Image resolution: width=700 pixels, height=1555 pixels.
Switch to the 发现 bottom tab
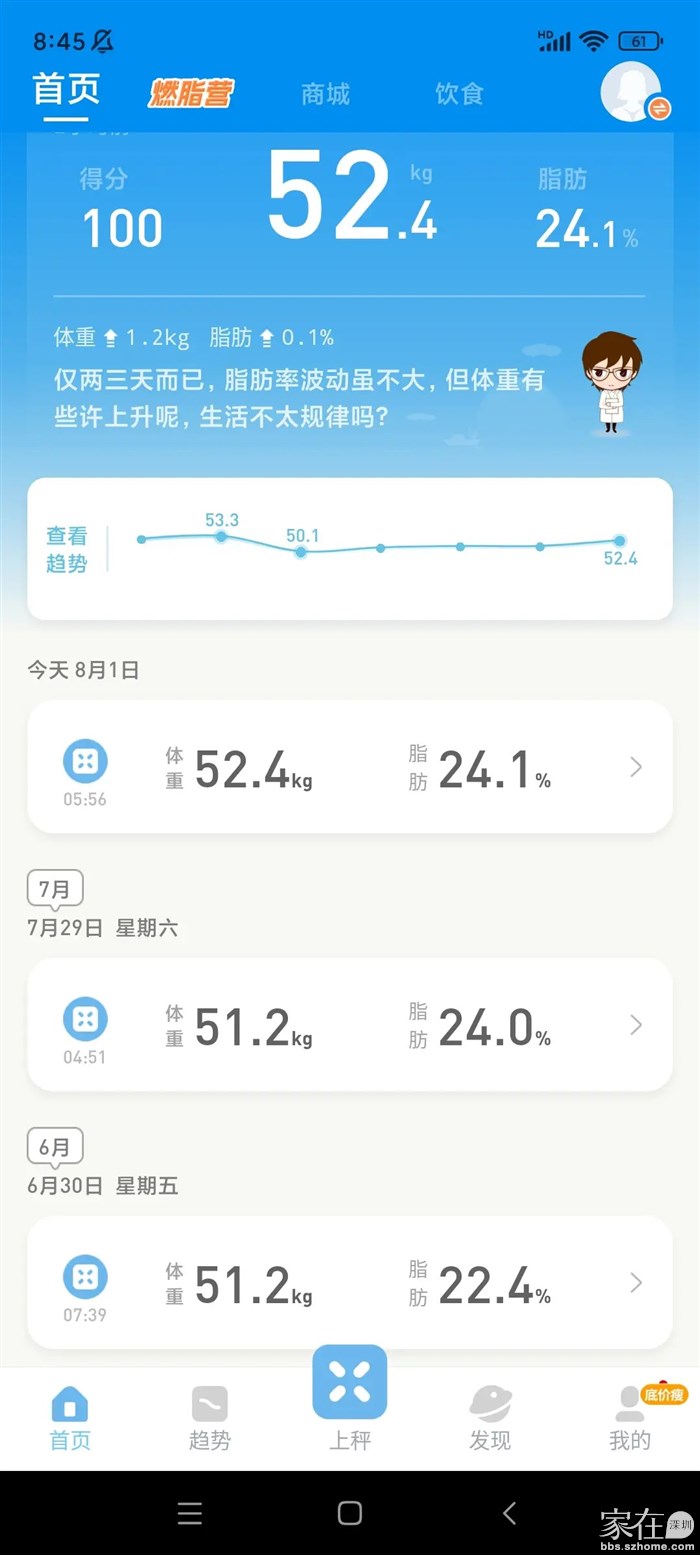(x=490, y=1418)
